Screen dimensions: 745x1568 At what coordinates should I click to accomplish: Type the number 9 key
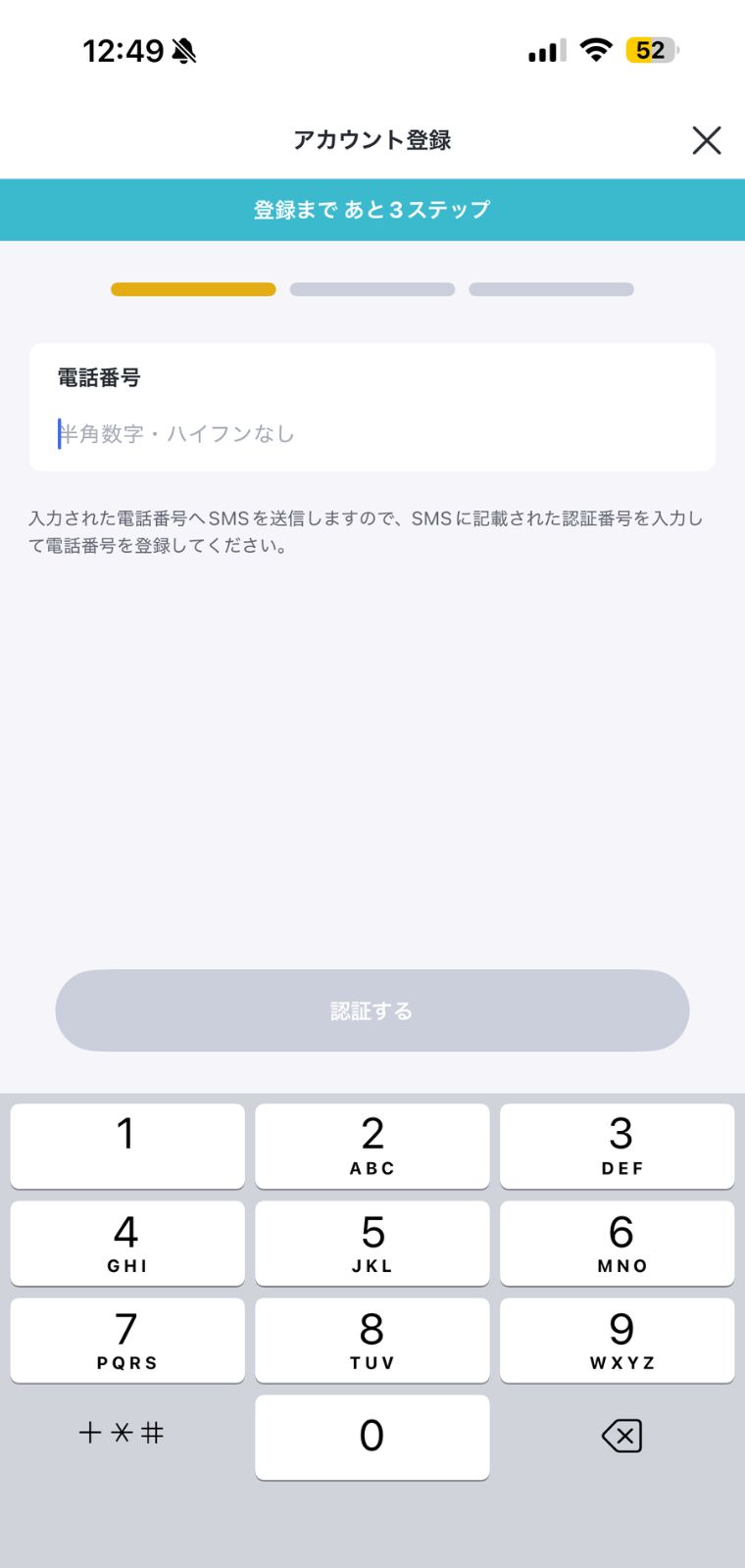(x=618, y=1340)
